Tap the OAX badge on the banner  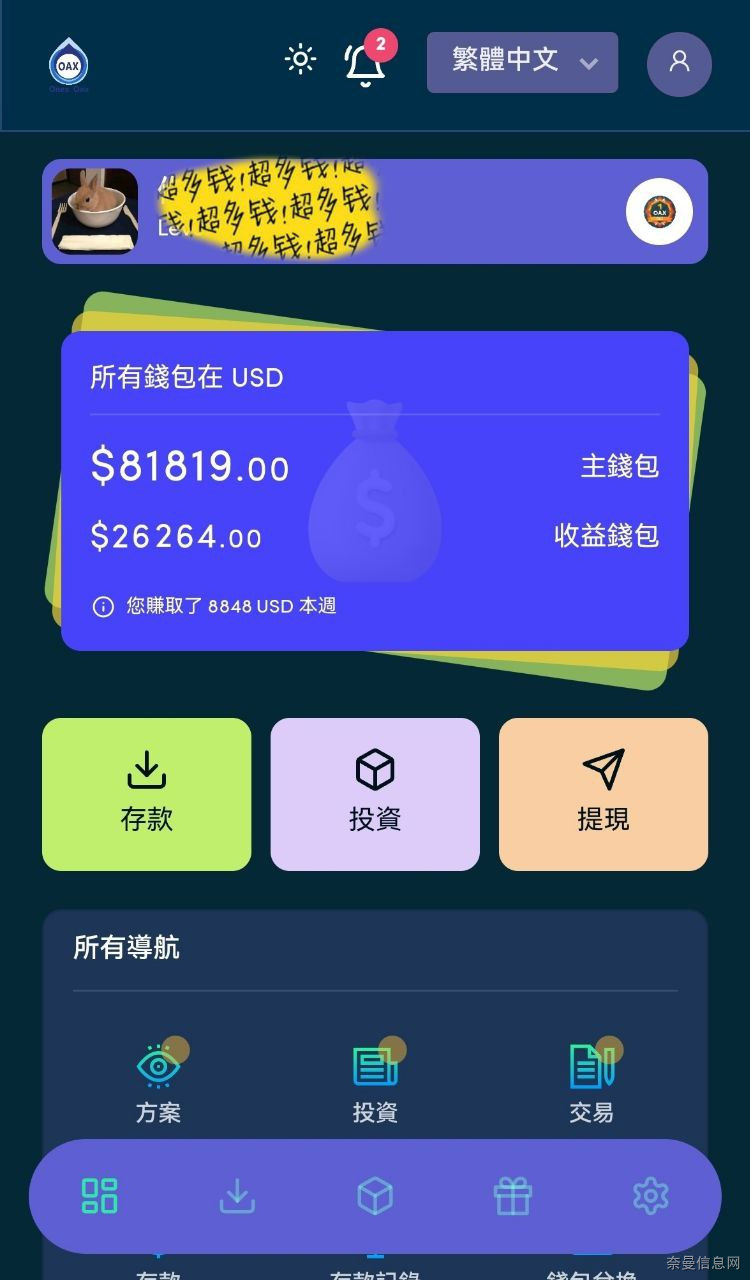click(659, 212)
